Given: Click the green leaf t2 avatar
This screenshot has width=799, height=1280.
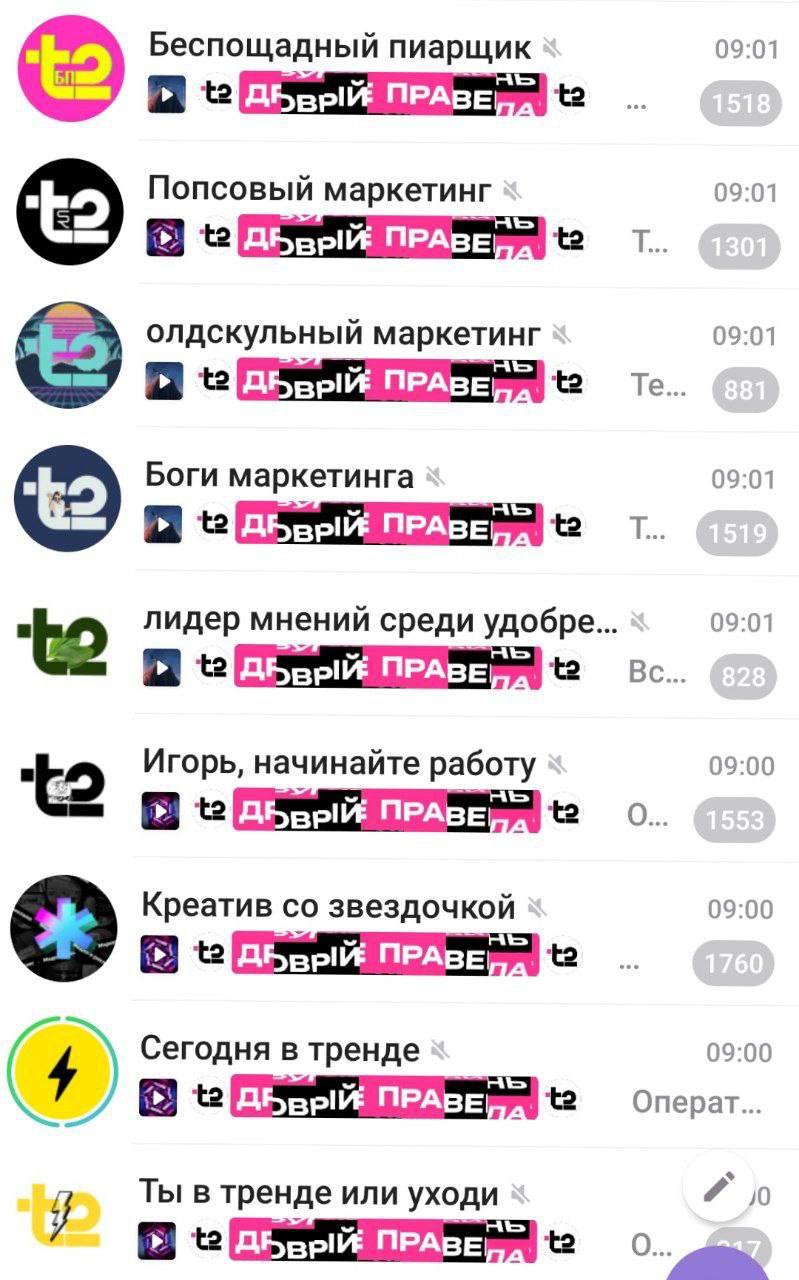Looking at the screenshot, I should (63, 640).
